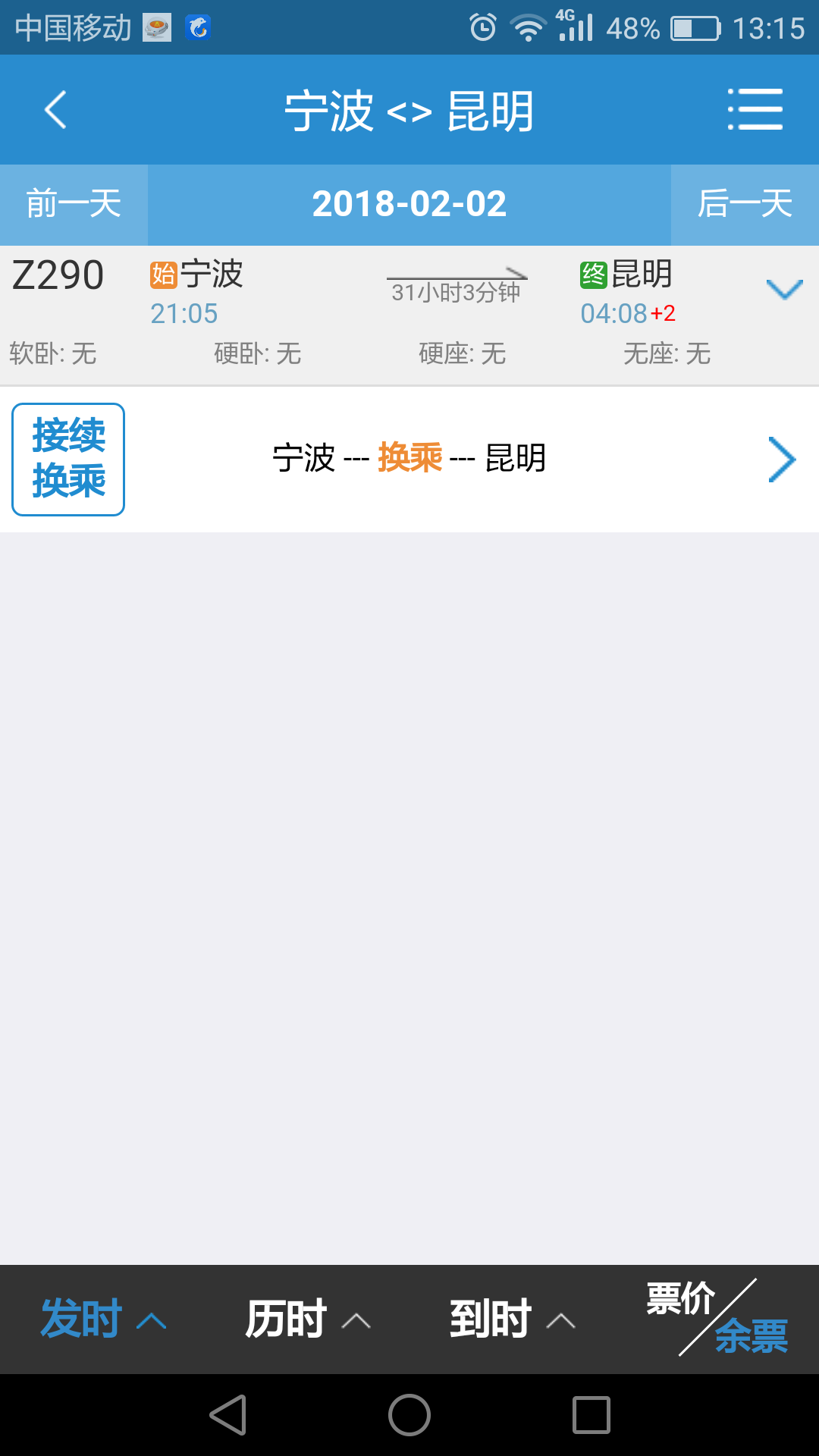Sort by departure time (发时)
This screenshot has width=819, height=1456.
[102, 1319]
